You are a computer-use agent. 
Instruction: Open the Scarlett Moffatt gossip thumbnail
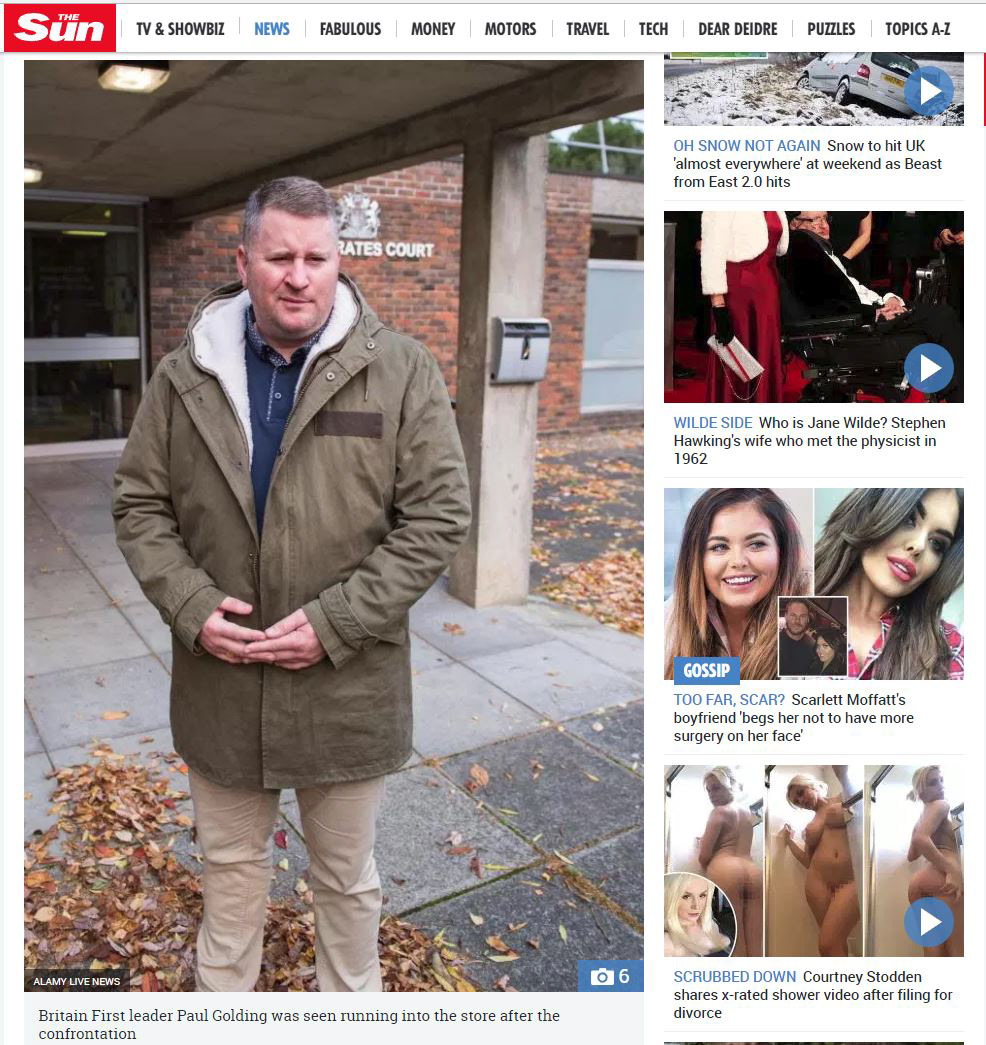(813, 583)
